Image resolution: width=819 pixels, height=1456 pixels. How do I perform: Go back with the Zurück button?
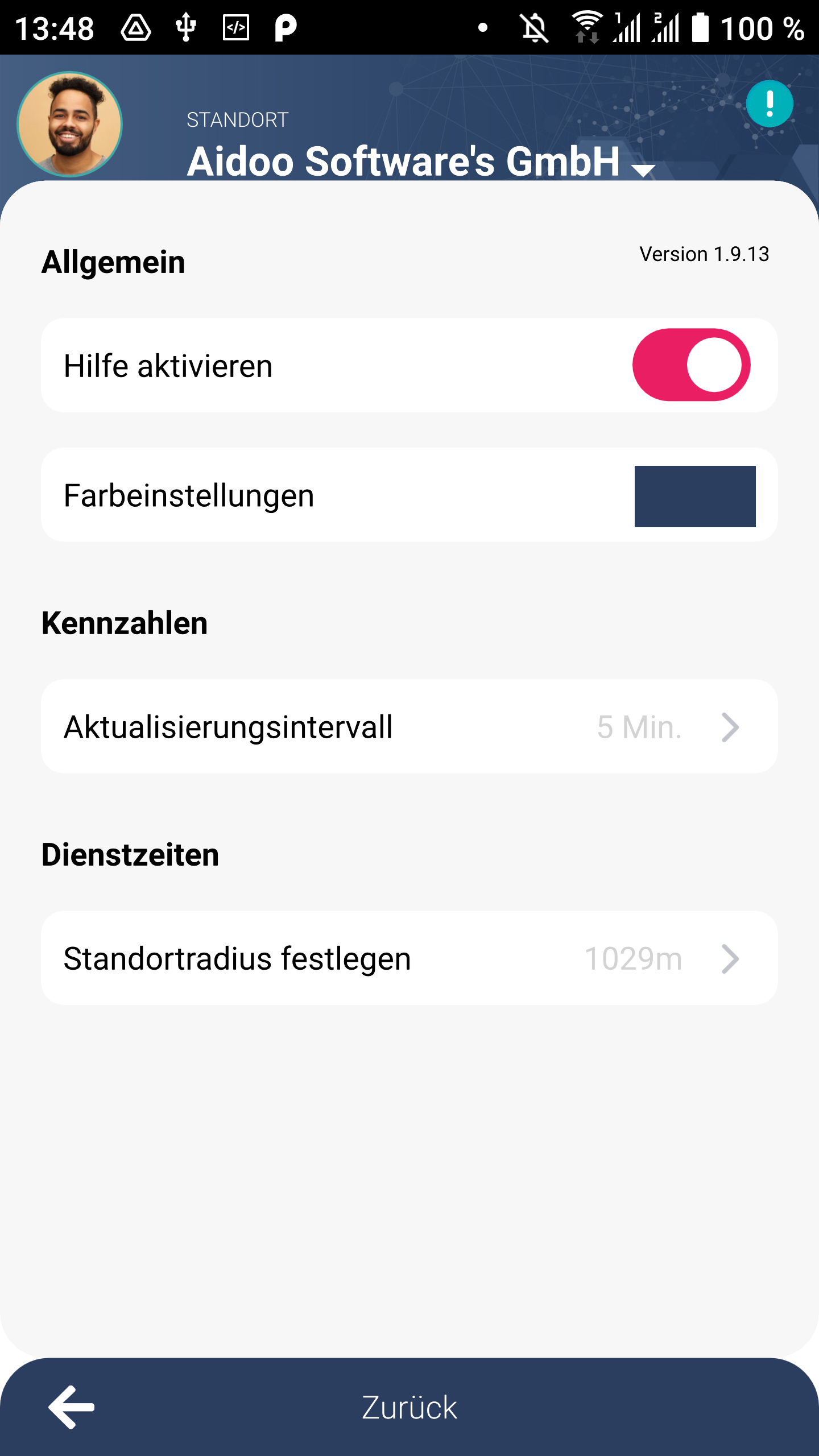(x=409, y=1407)
